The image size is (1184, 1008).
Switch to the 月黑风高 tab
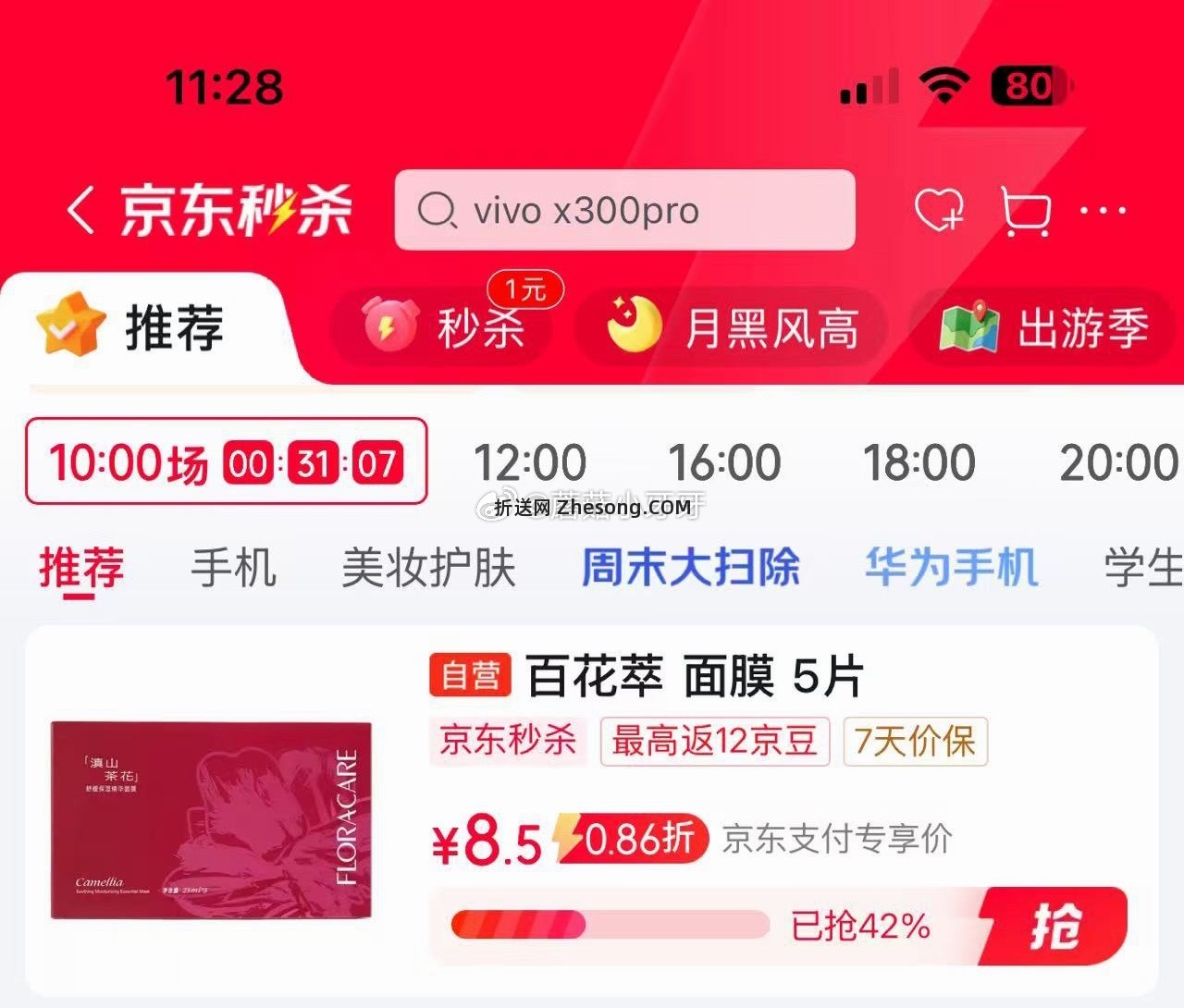tap(733, 327)
